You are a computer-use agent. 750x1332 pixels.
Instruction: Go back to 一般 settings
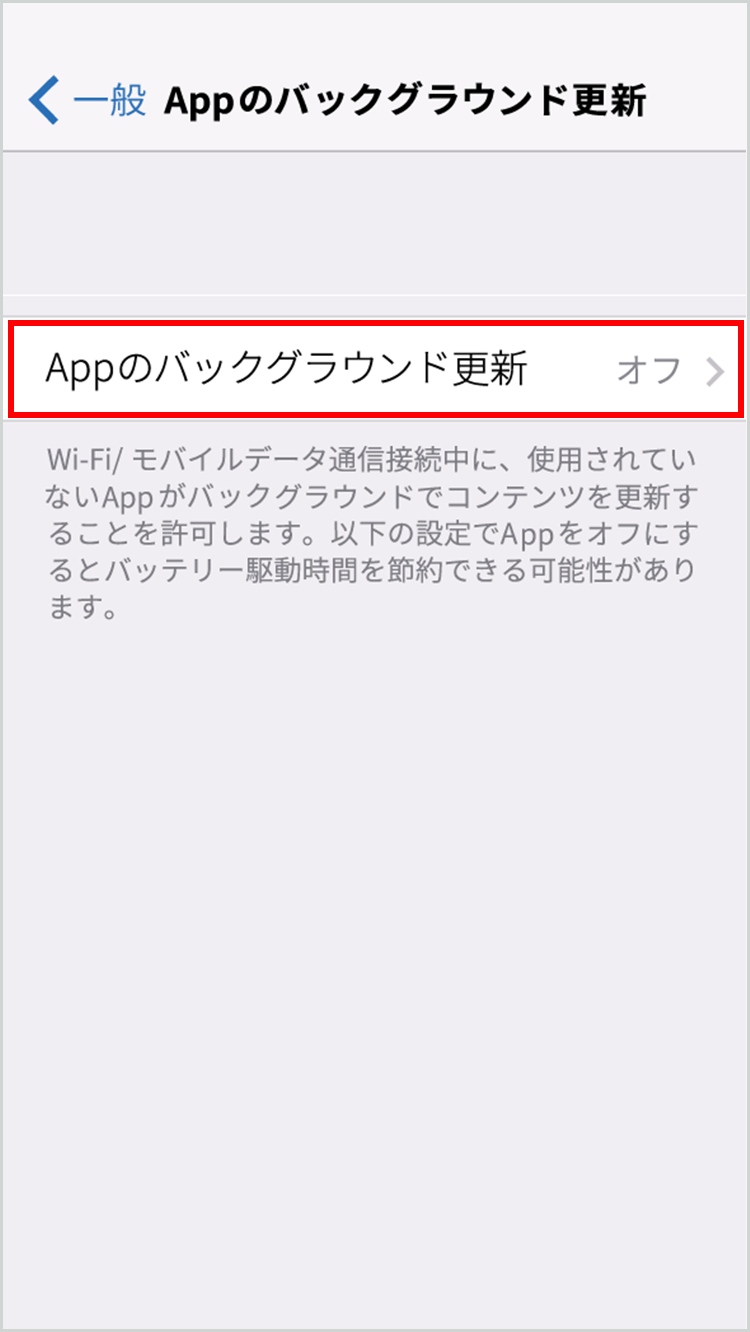point(88,101)
